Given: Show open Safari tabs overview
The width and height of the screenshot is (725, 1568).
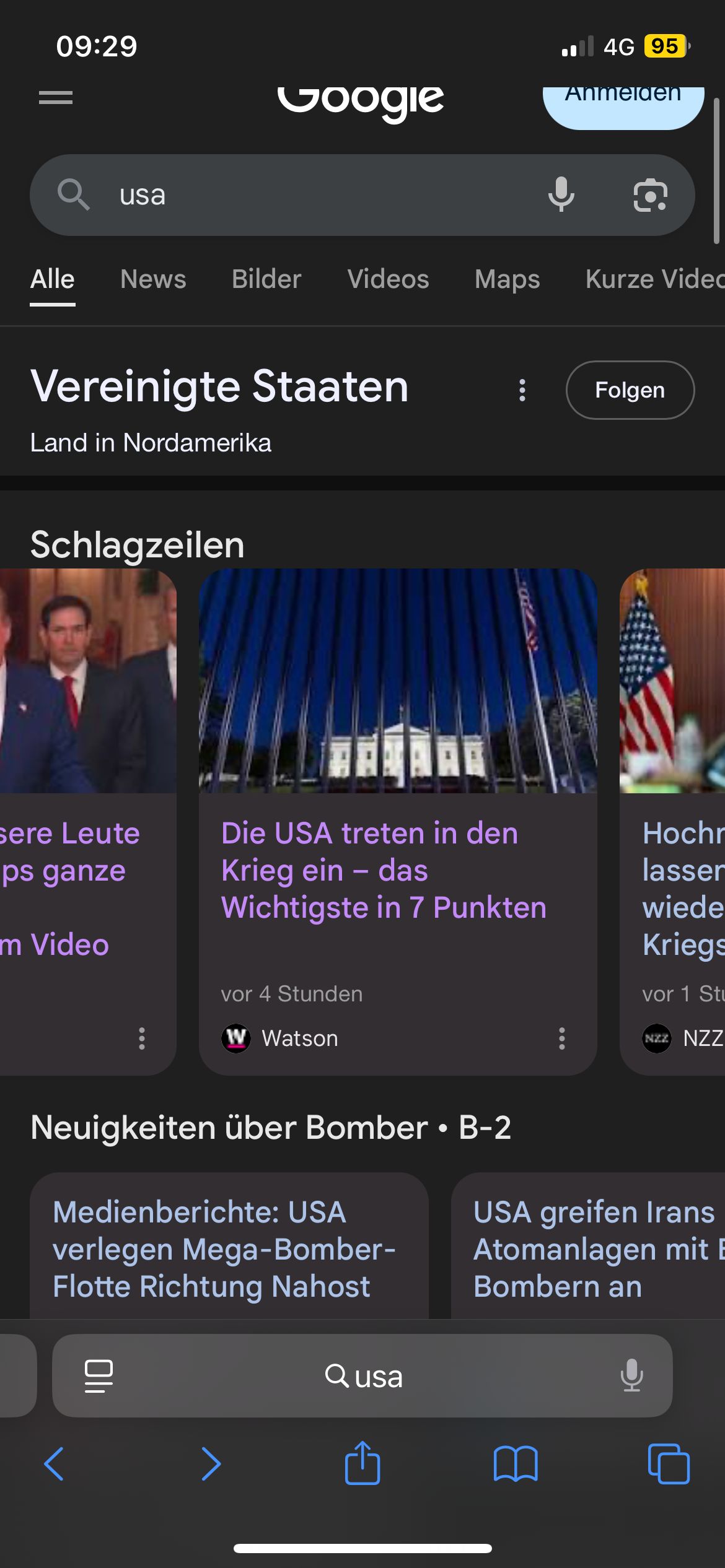Looking at the screenshot, I should coord(668,1464).
